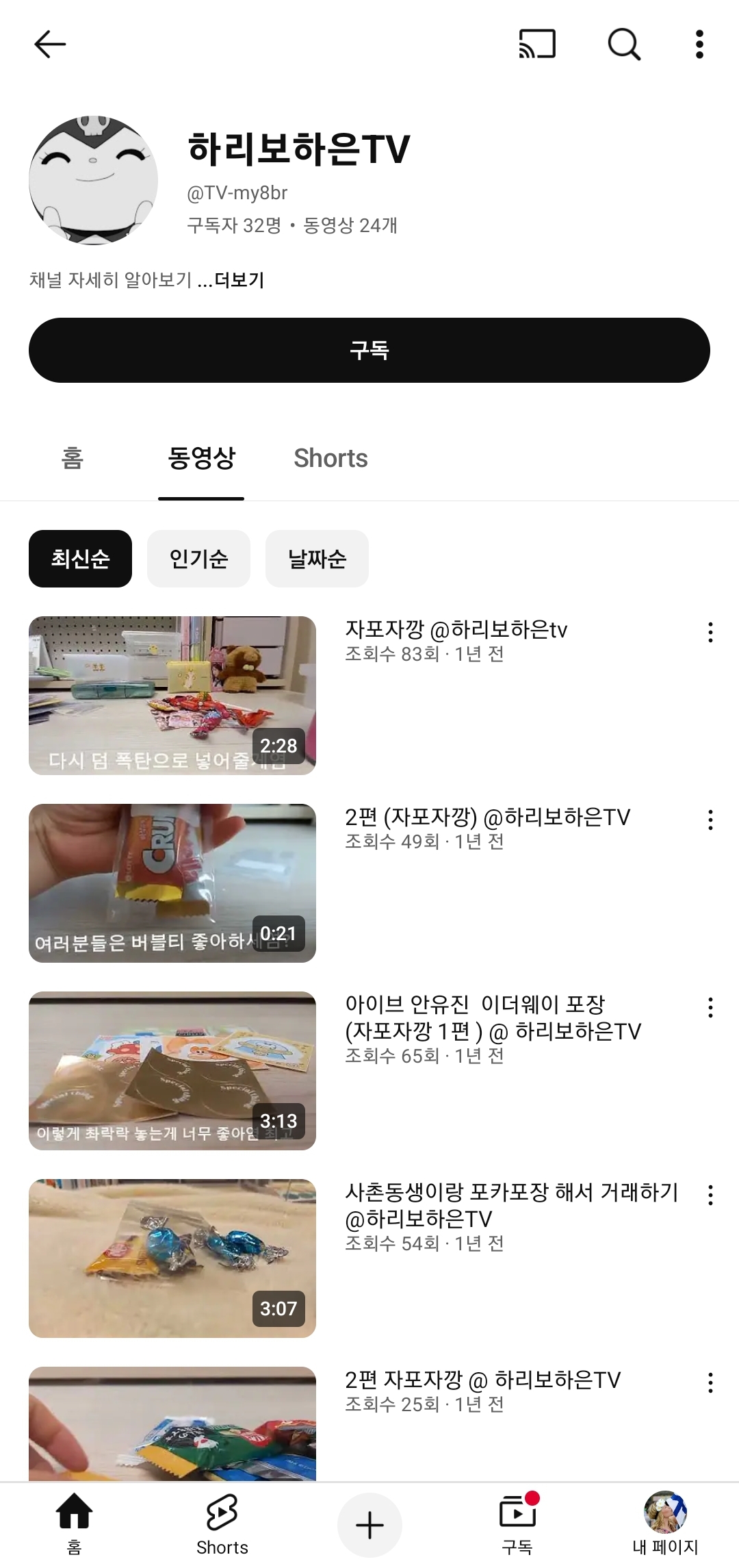Open the 내 페이지 profile tab
The image size is (739, 1568).
665,1525
